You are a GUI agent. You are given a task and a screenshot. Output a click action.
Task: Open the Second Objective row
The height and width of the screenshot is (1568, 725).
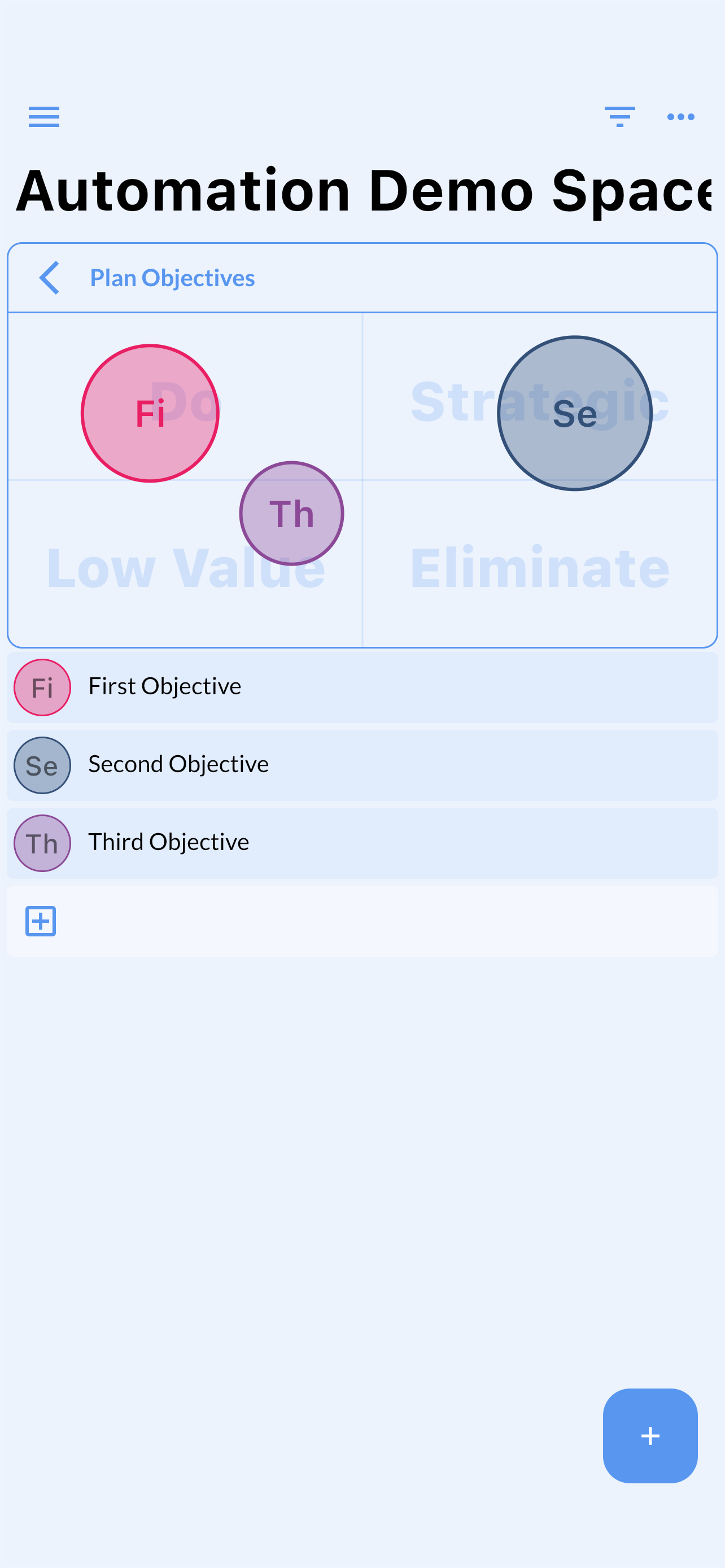point(362,765)
